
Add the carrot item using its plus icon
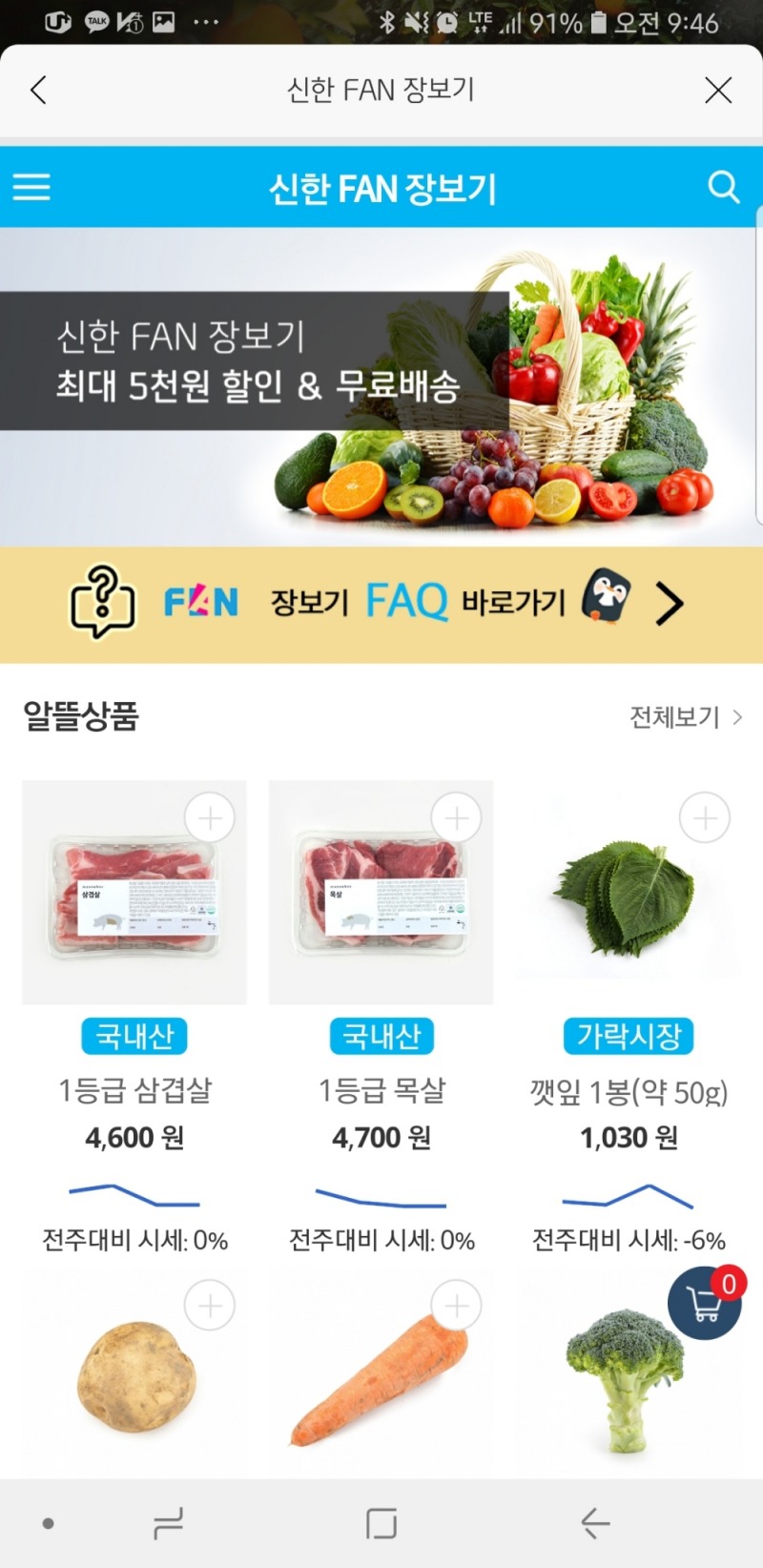(x=456, y=1305)
